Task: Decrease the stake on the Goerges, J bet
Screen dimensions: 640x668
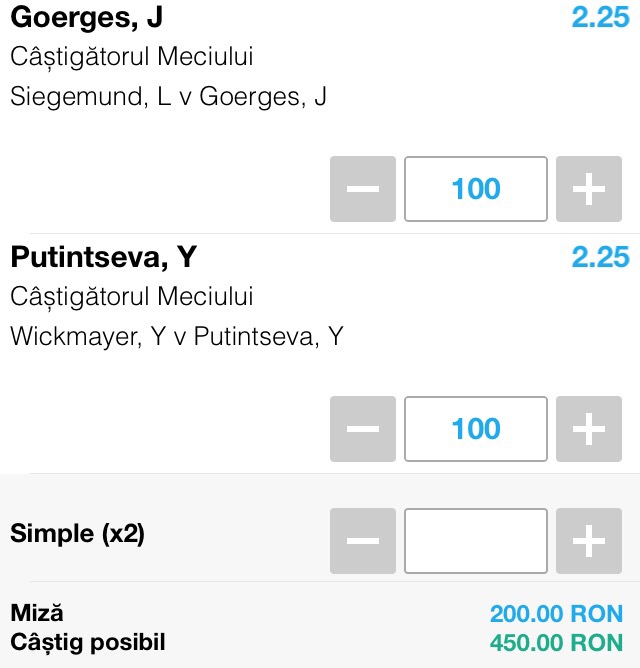Action: tap(362, 189)
